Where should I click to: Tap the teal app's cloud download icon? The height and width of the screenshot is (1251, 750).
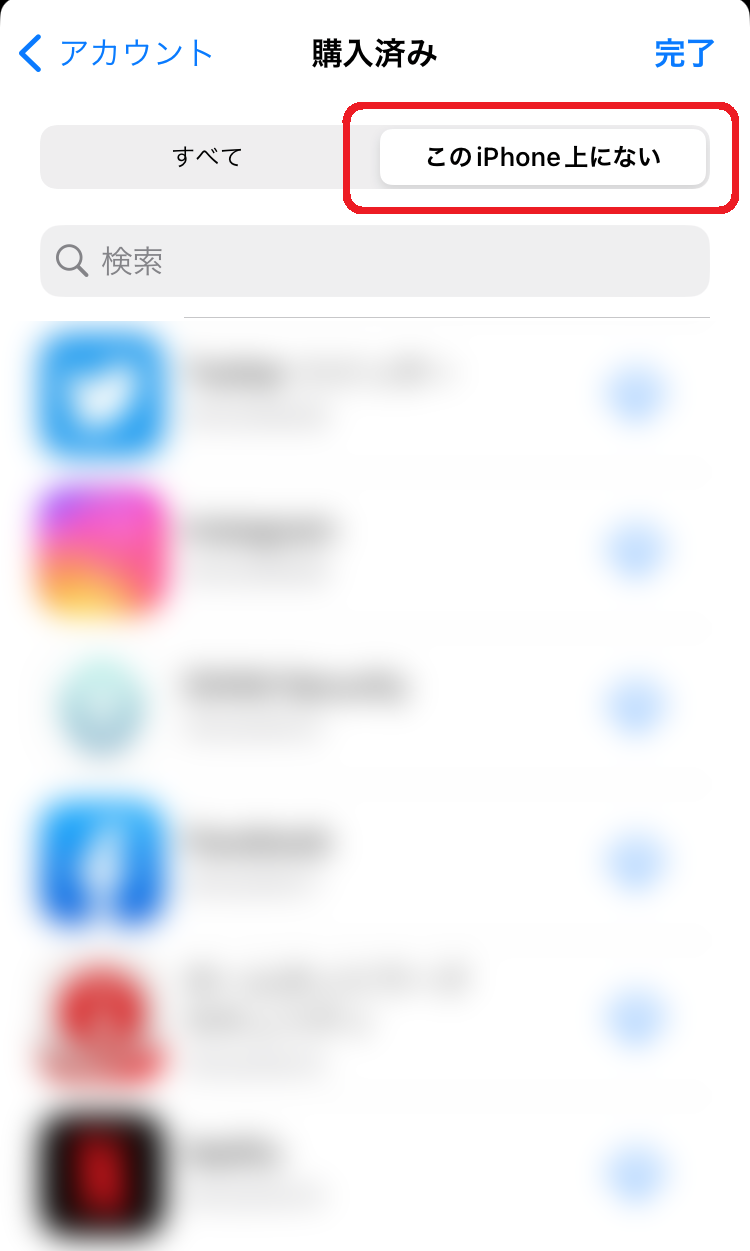pos(637,708)
